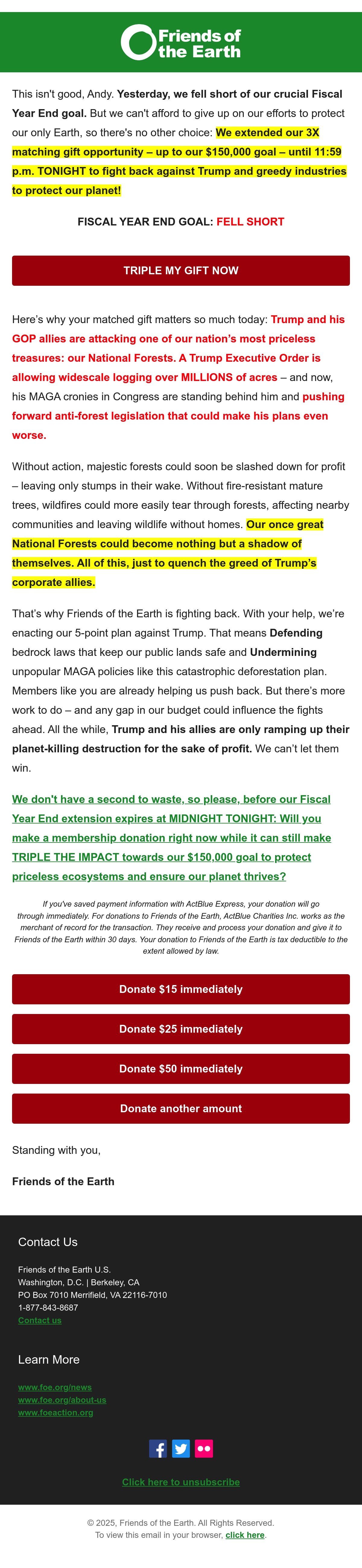Click here to unsubscribe
The image size is (362, 1568).
[x=181, y=1482]
